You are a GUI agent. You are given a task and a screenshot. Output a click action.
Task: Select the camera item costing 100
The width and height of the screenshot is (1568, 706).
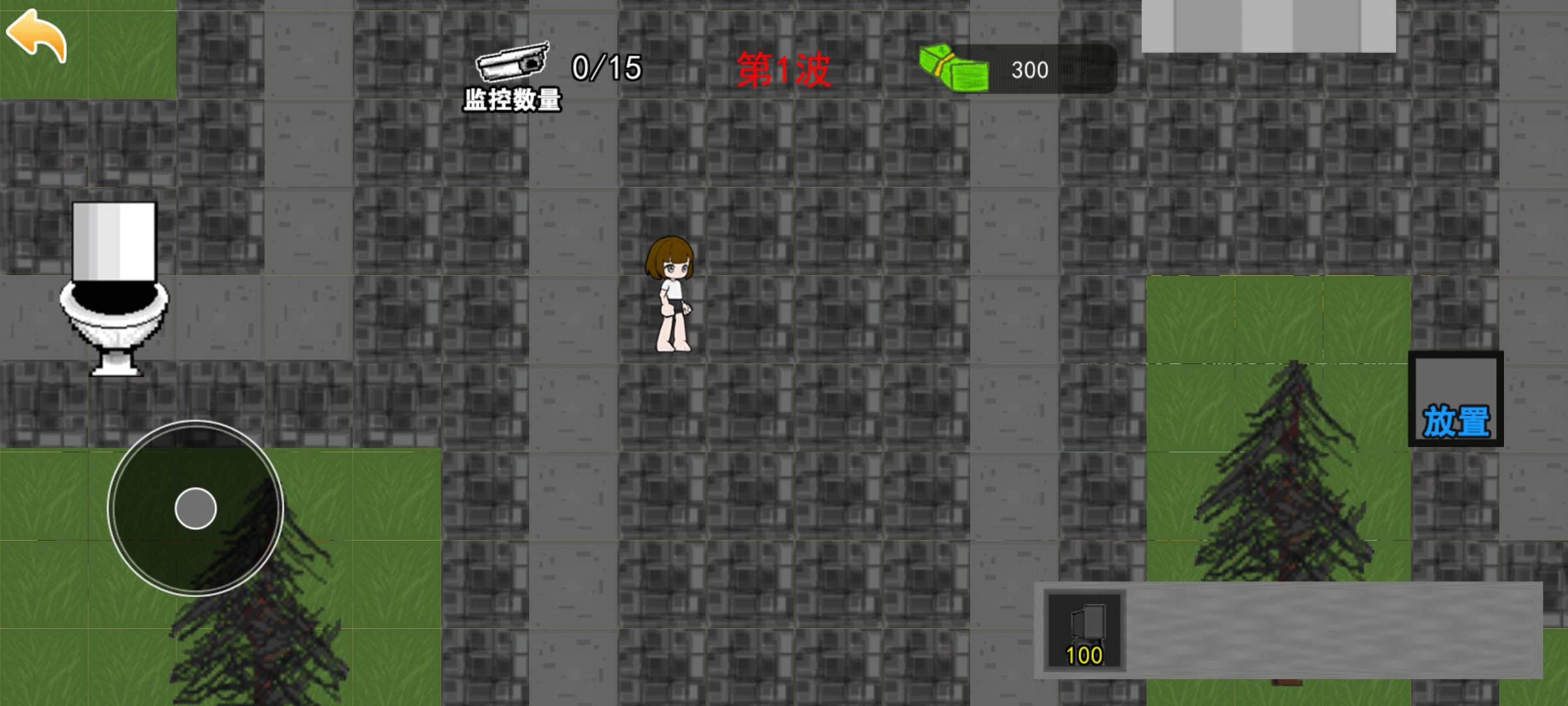pos(1085,631)
